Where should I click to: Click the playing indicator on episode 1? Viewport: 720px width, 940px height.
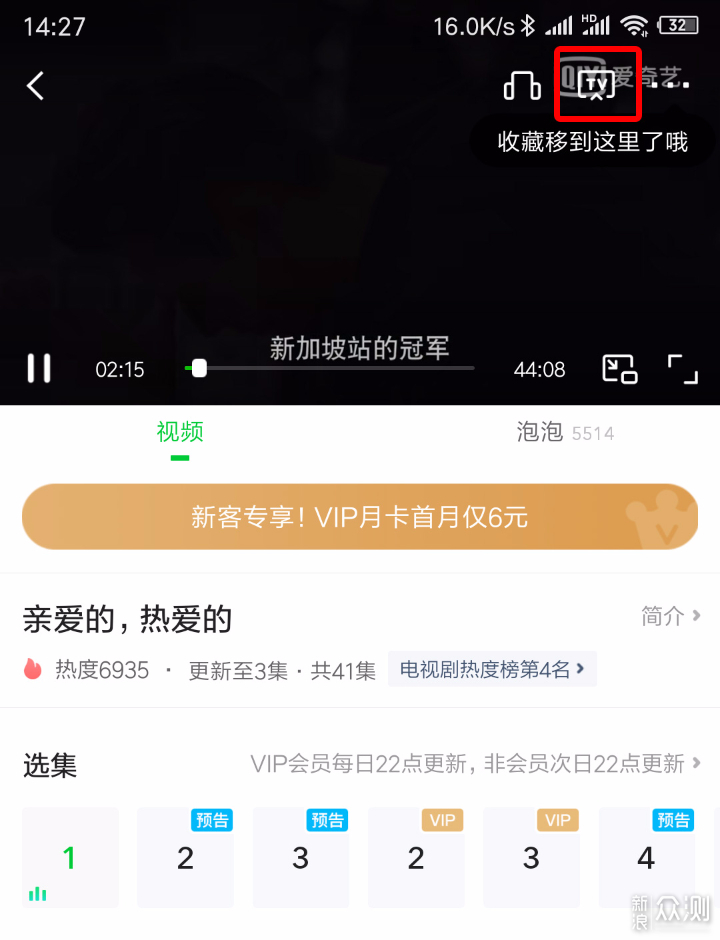click(37, 895)
